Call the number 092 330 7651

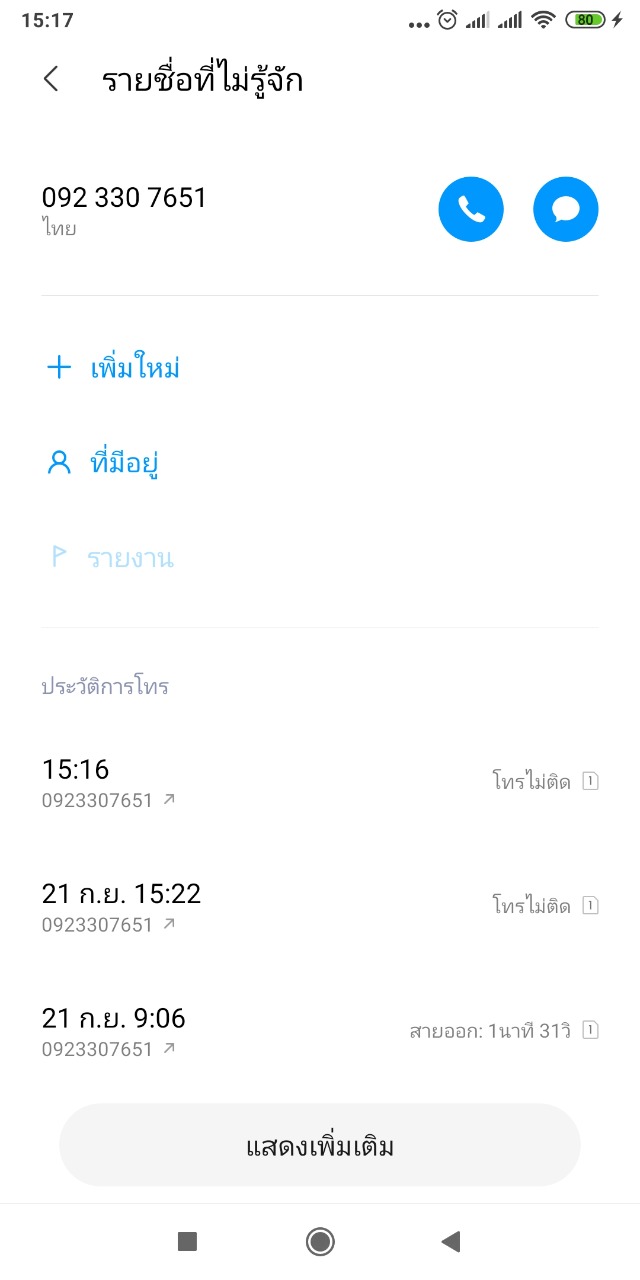coord(471,210)
